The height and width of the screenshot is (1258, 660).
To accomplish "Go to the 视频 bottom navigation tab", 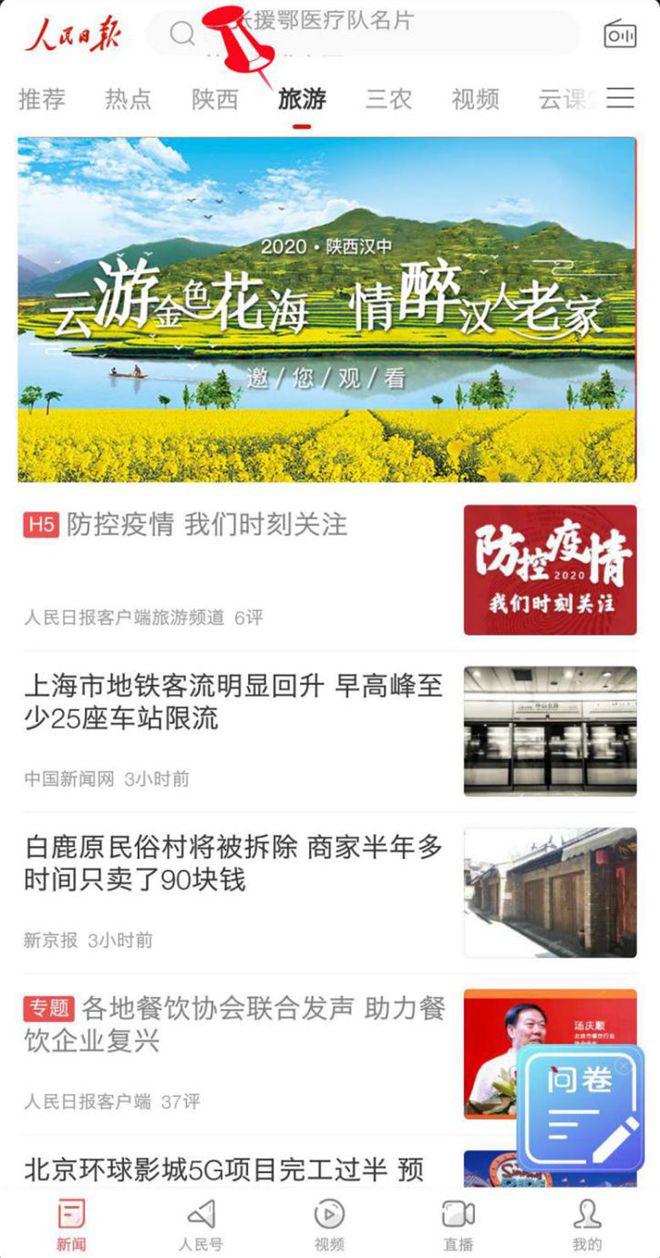I will click(329, 1225).
